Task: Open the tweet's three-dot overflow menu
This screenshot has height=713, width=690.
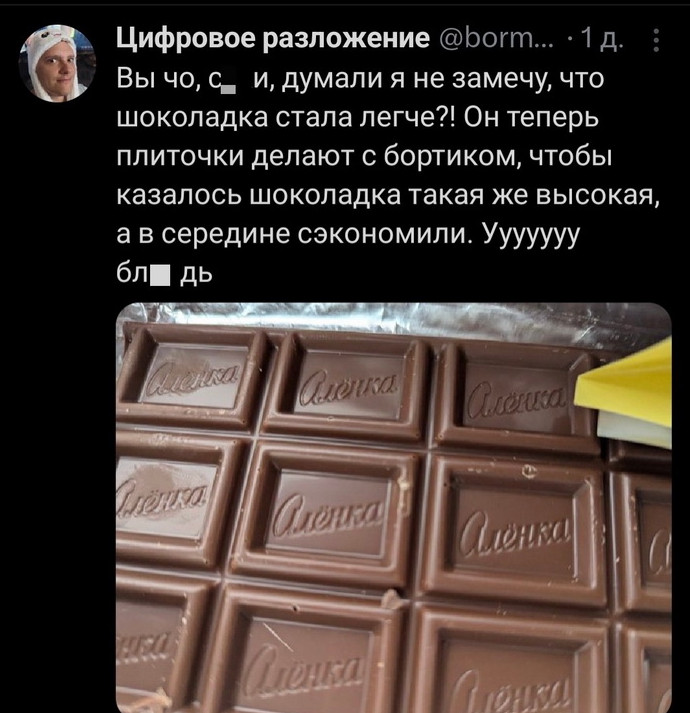Action: pyautogui.click(x=655, y=42)
